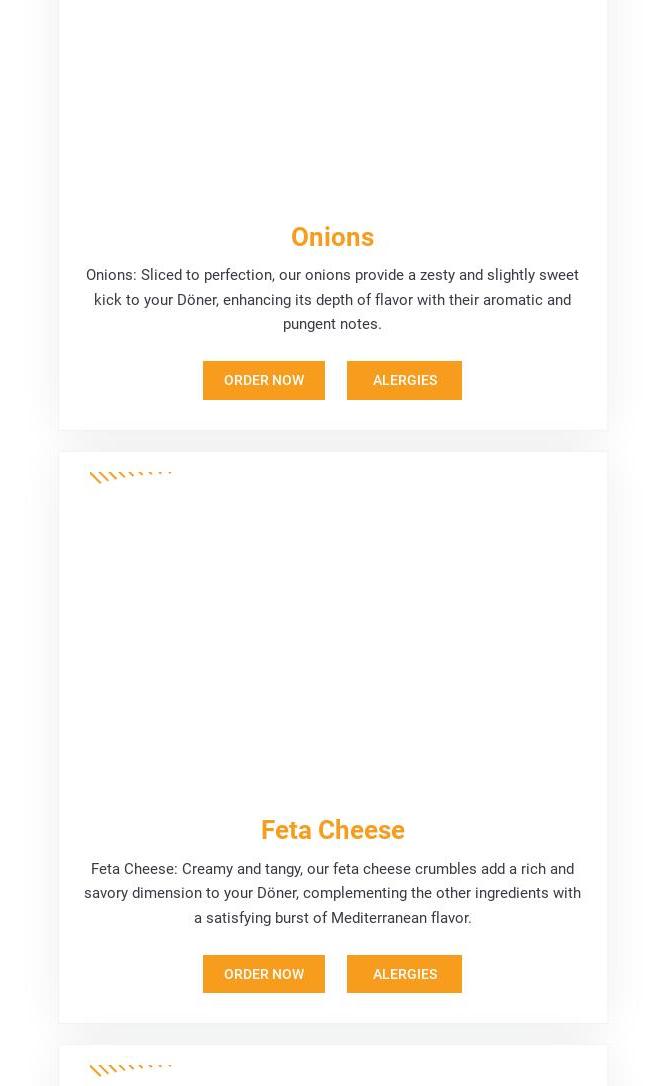Open Alergies for Onions

404,380
